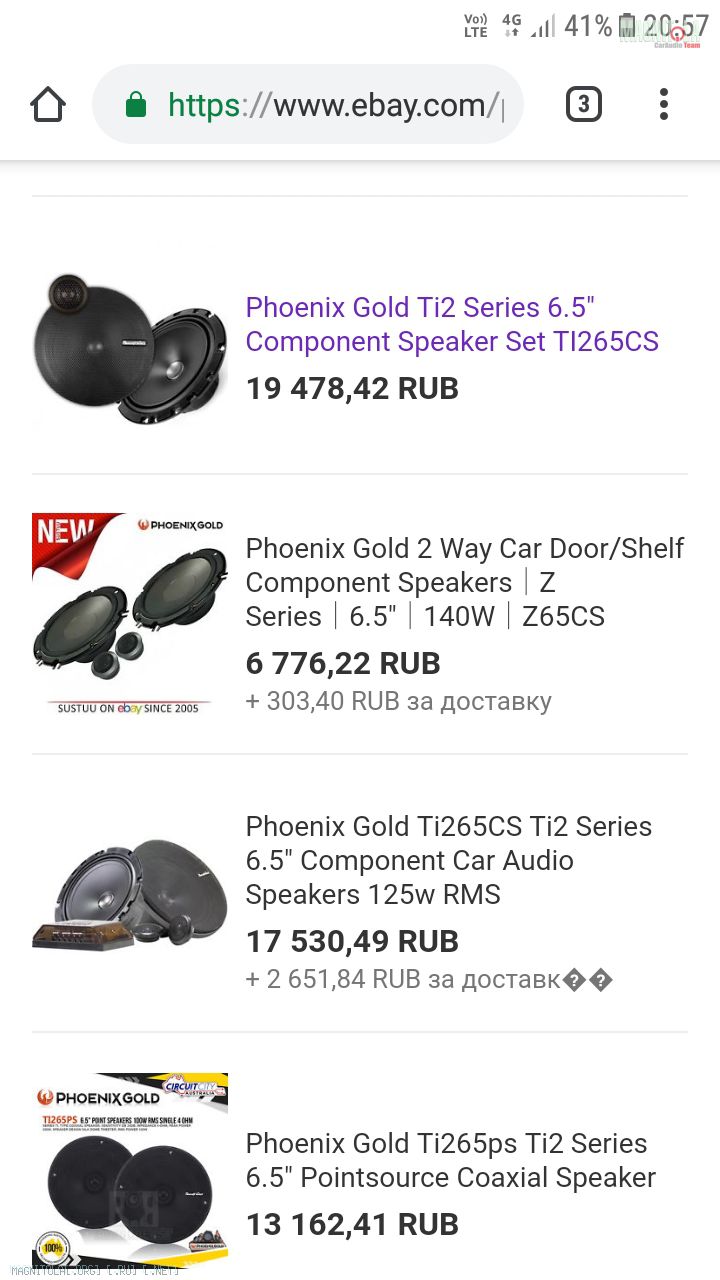Image resolution: width=720 pixels, height=1280 pixels.
Task: Go to the browser home page
Action: pos(48,105)
